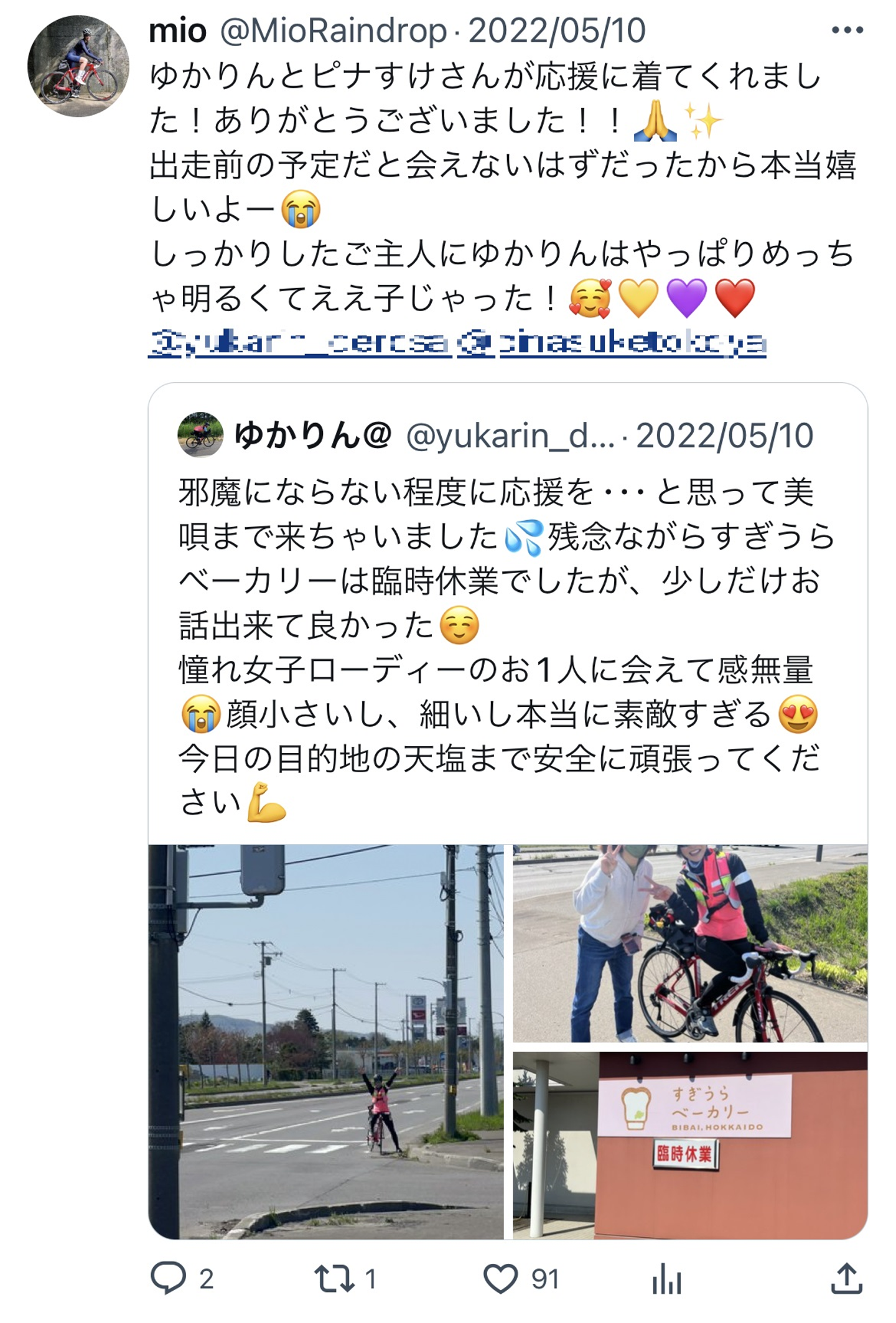View photo of two people with bicycle

[689, 943]
